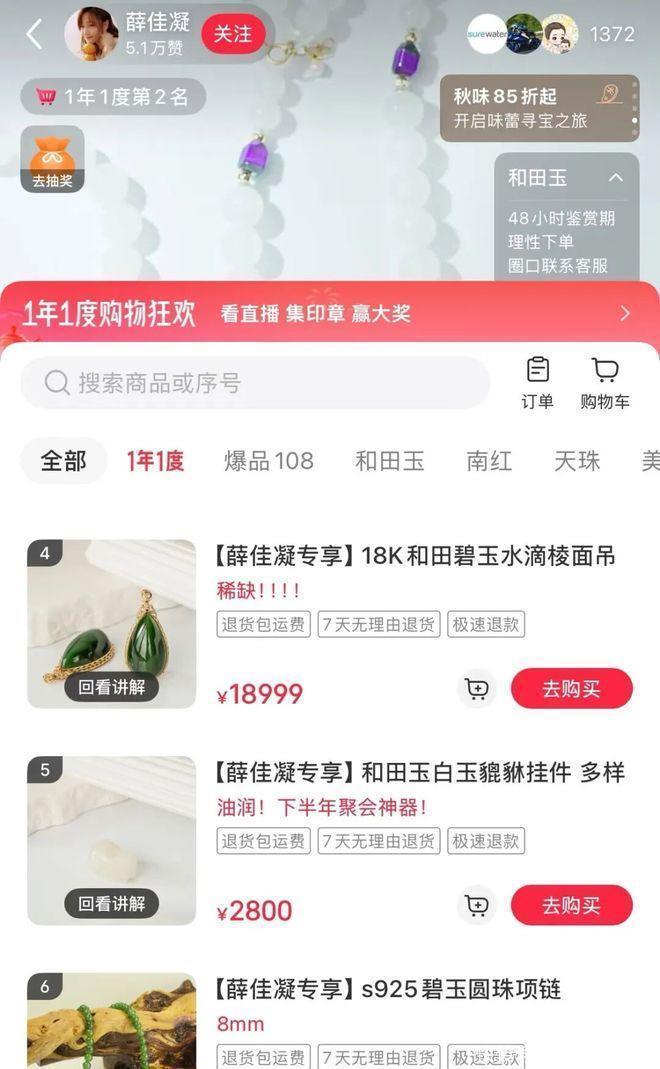Collapse the 和田玉 info panel
Viewport: 660px width, 1069px height.
coord(616,178)
